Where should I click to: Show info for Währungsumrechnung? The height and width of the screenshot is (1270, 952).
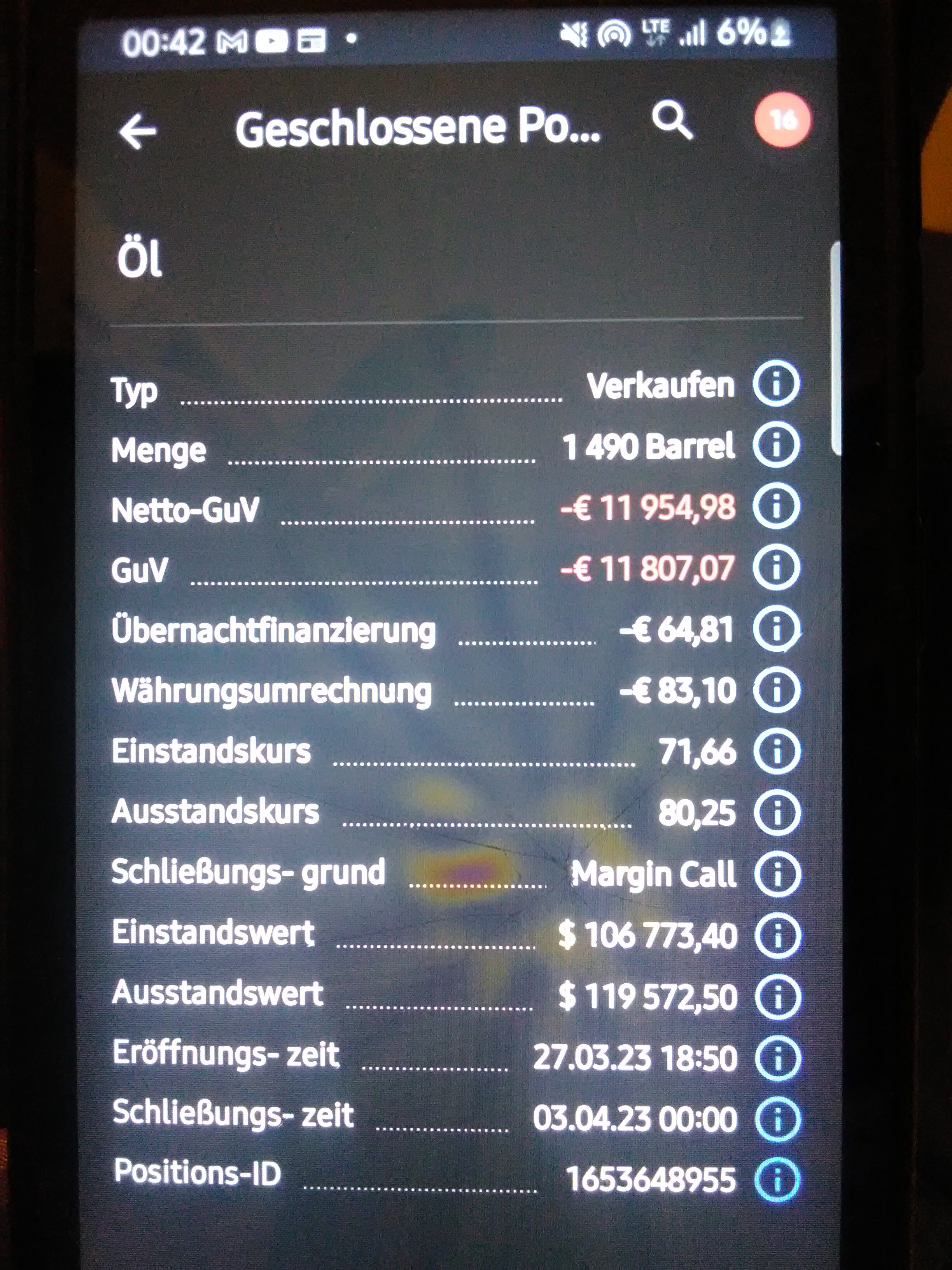(776, 689)
